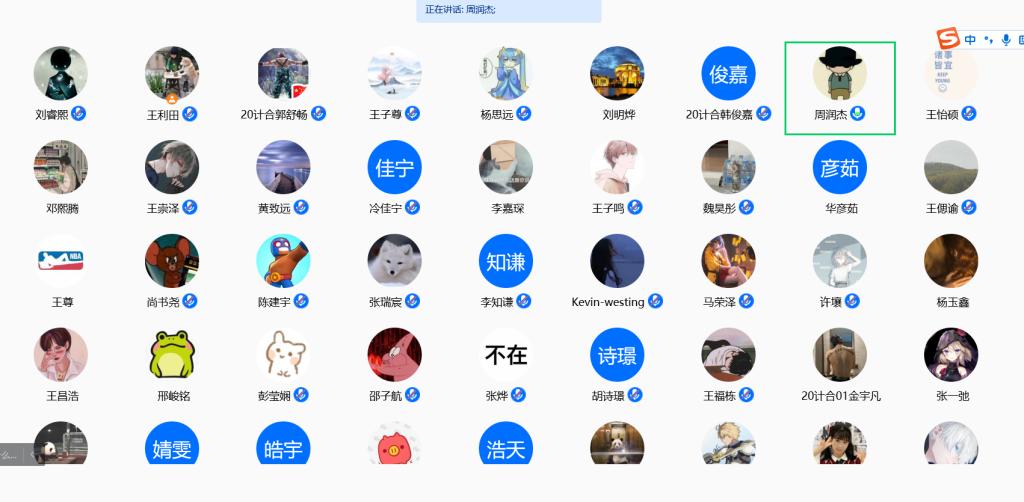1024x502 pixels.
Task: Open 张烨's avatar labeled 不在
Action: [505, 355]
